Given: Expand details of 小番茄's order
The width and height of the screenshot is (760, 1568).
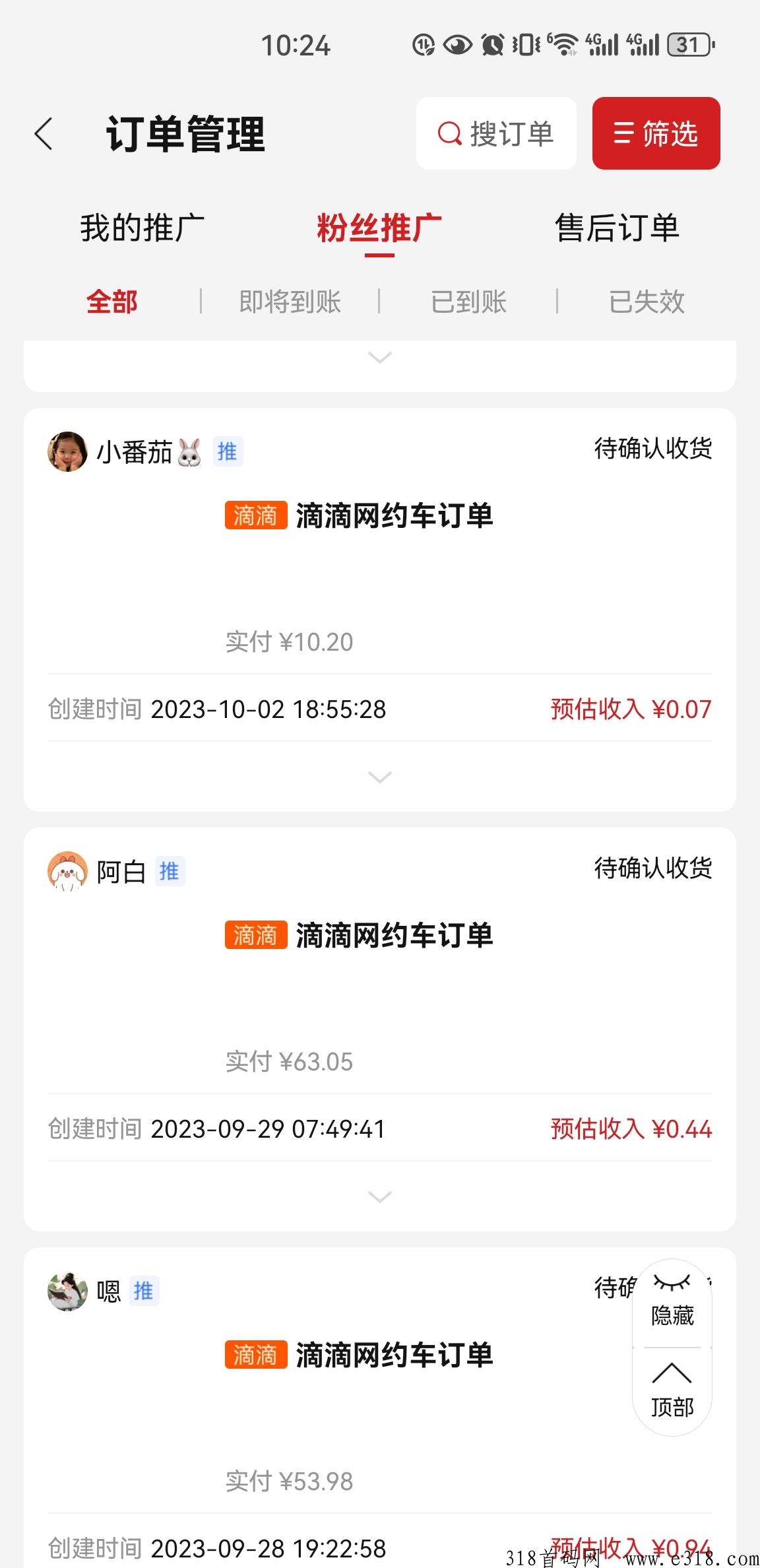Looking at the screenshot, I should pos(380,777).
